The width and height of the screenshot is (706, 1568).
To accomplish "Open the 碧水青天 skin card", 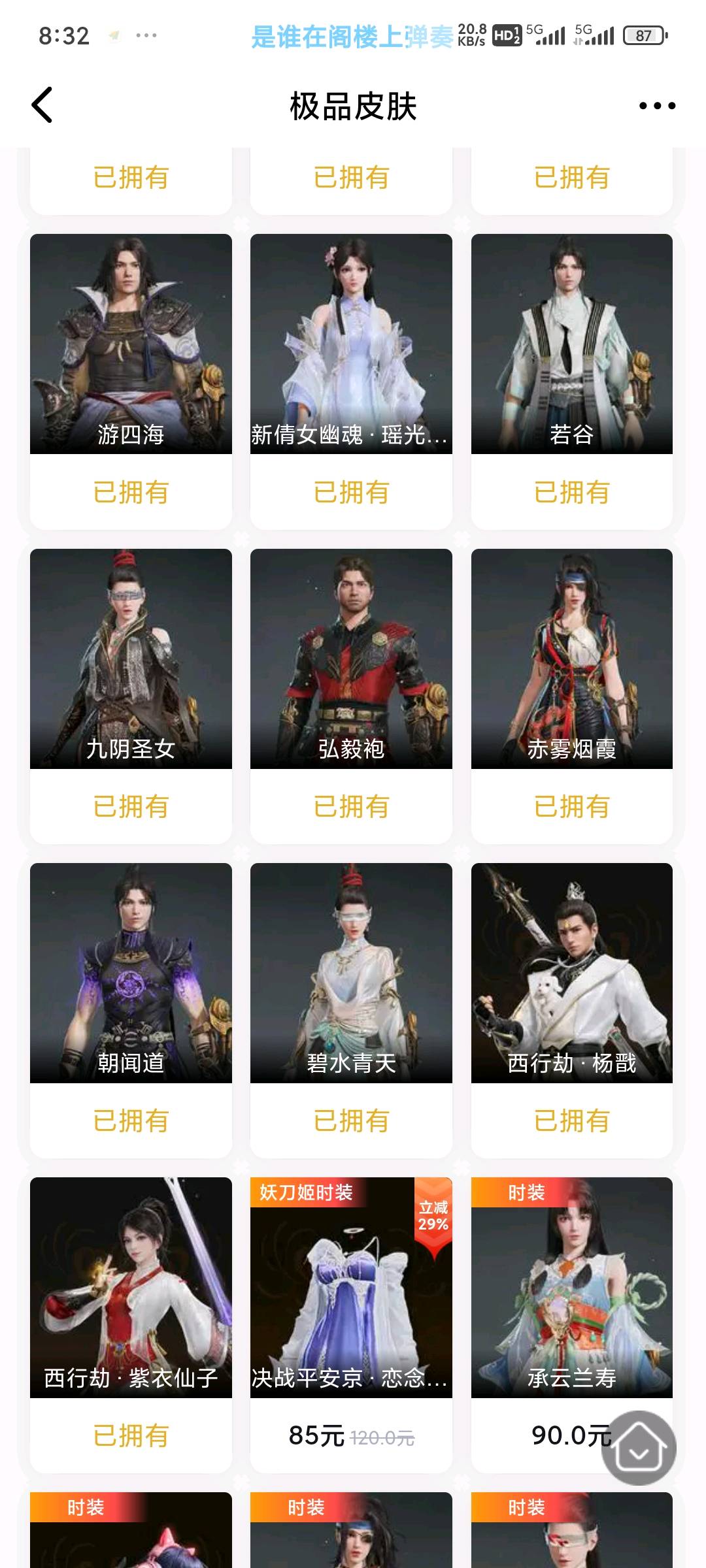I will [x=351, y=973].
